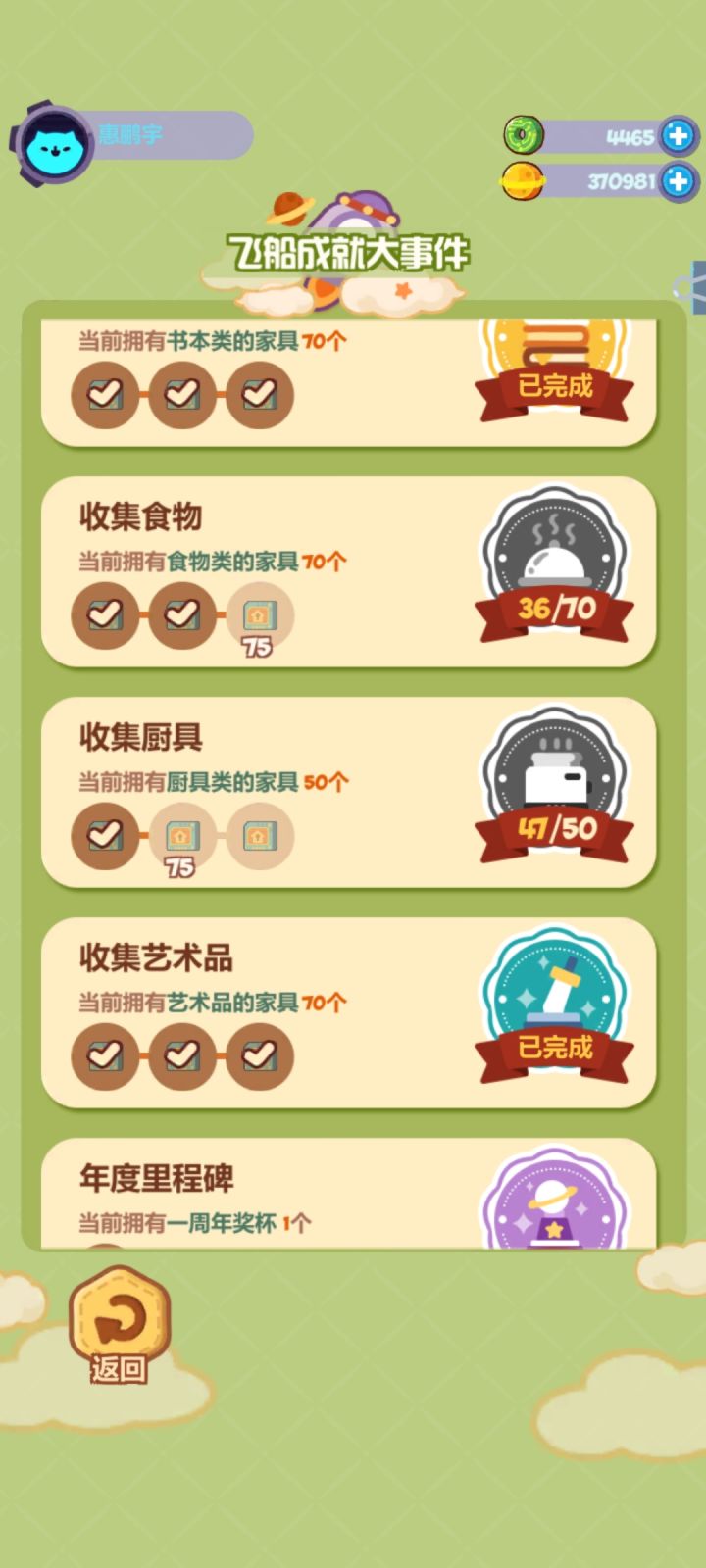Tap the toaster badge for 收集厨具

[x=556, y=774]
